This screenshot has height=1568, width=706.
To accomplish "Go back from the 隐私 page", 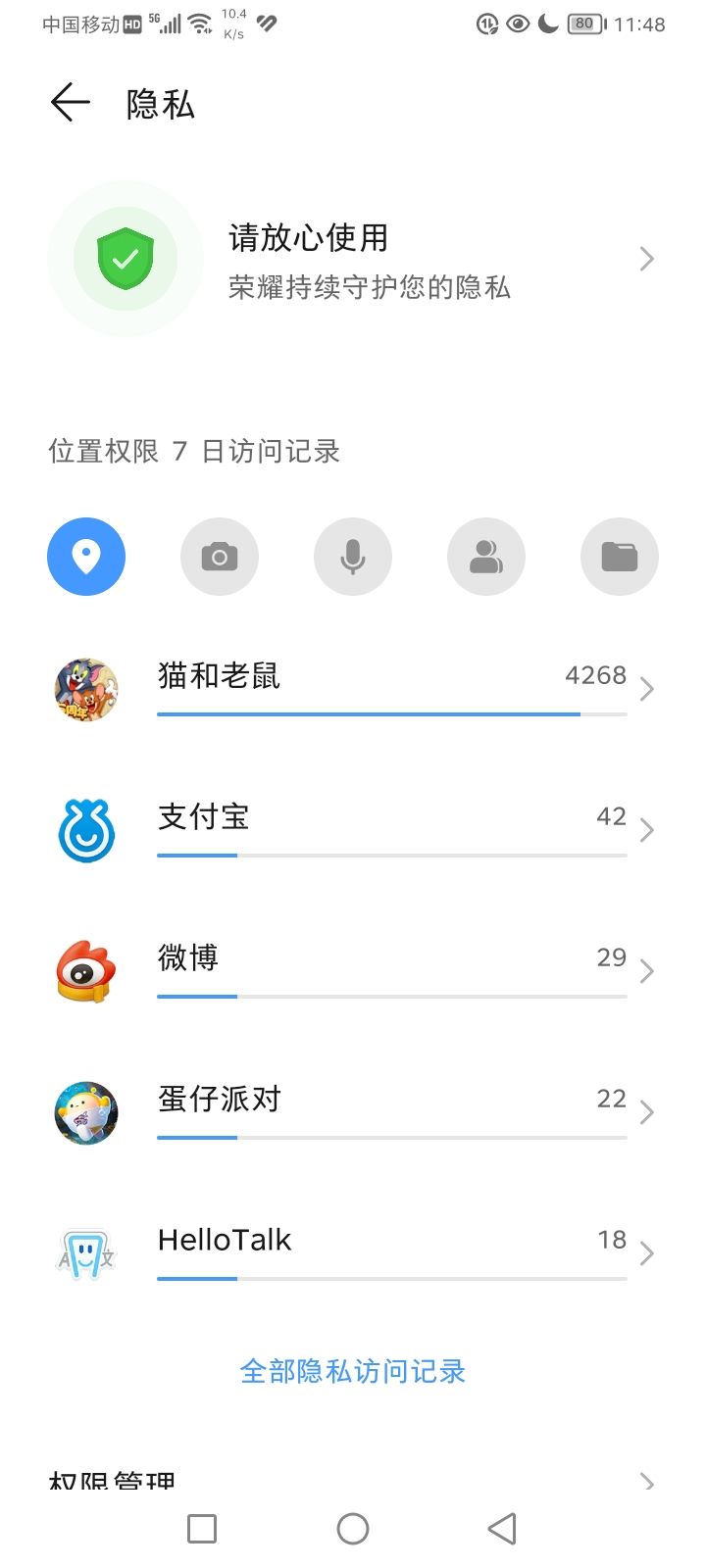I will [71, 103].
